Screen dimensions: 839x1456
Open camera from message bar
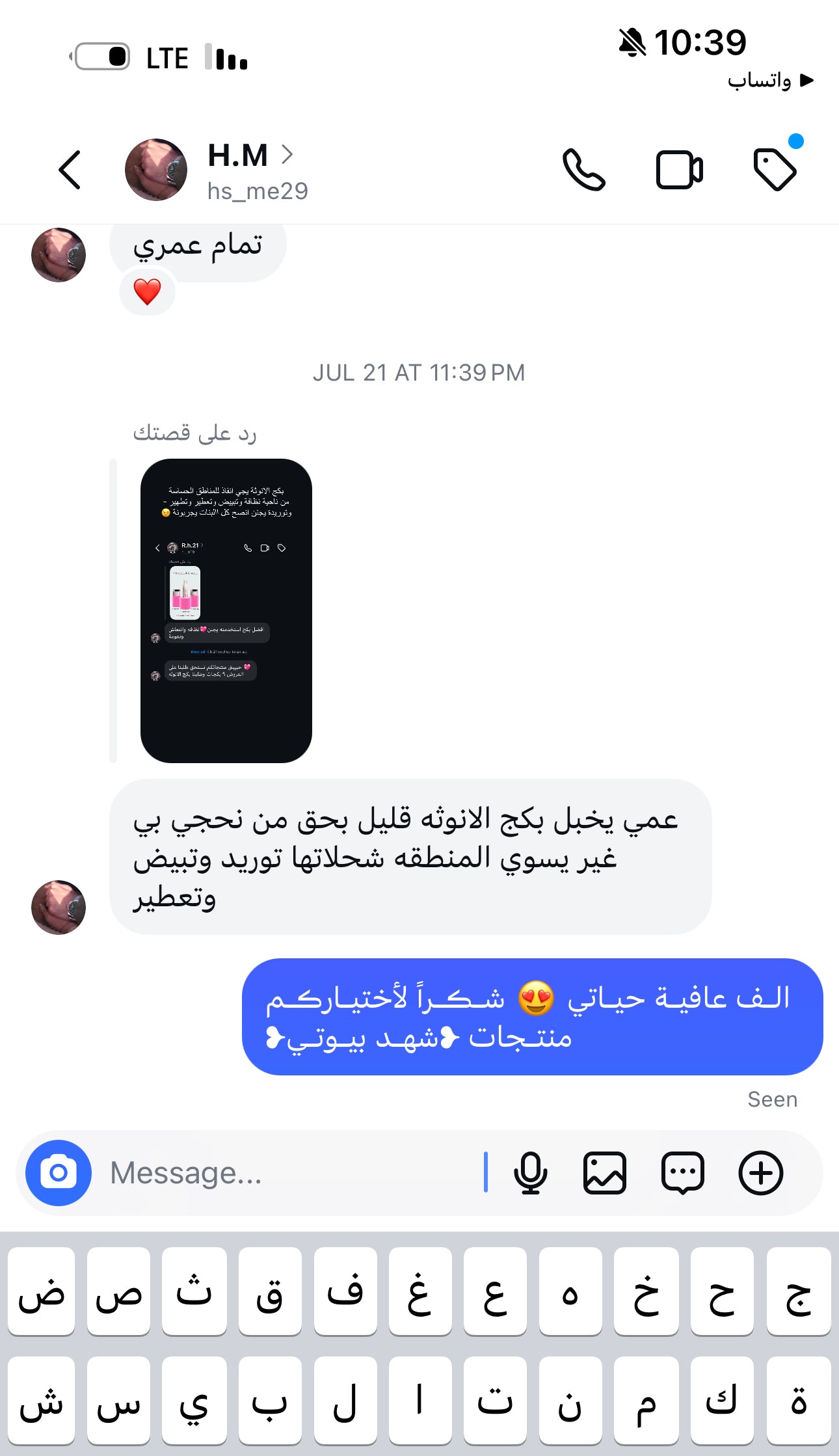tap(59, 1173)
